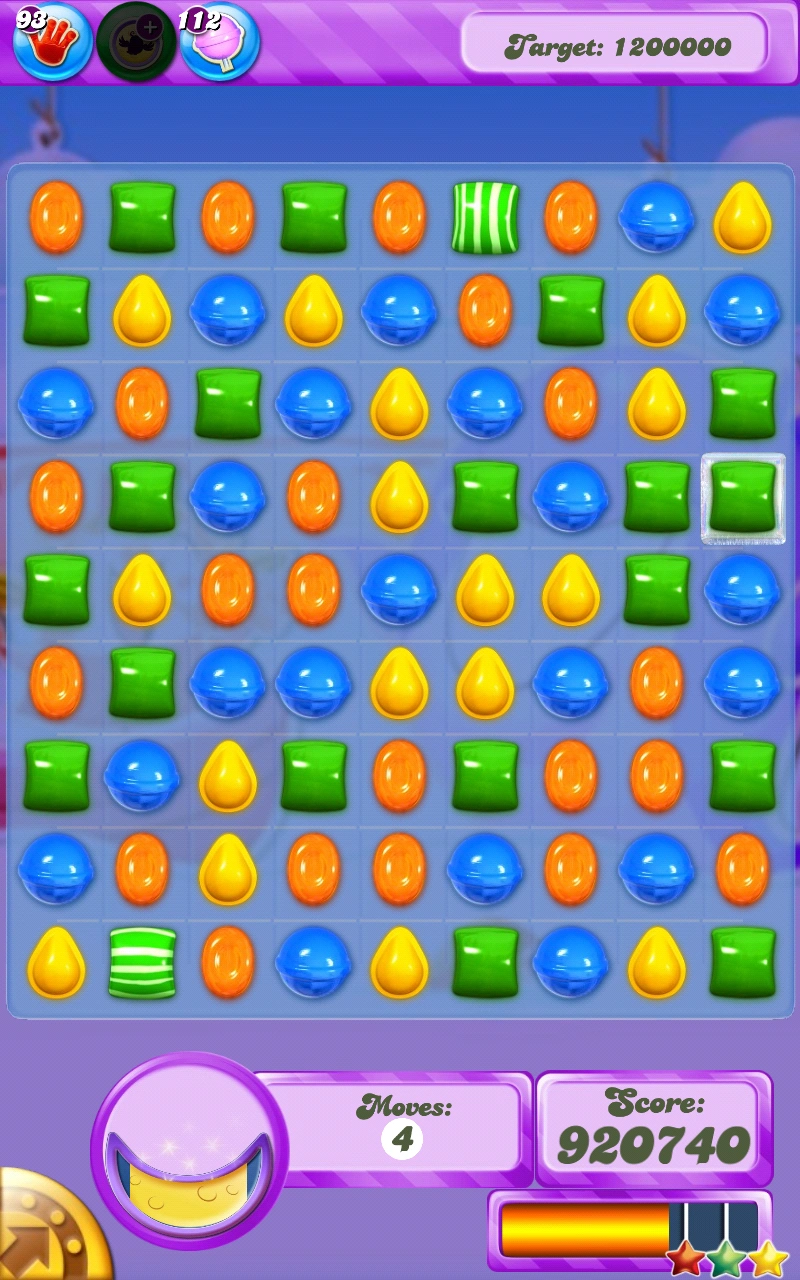Tap the locked owl booster slot
The width and height of the screenshot is (800, 1280).
[x=135, y=42]
